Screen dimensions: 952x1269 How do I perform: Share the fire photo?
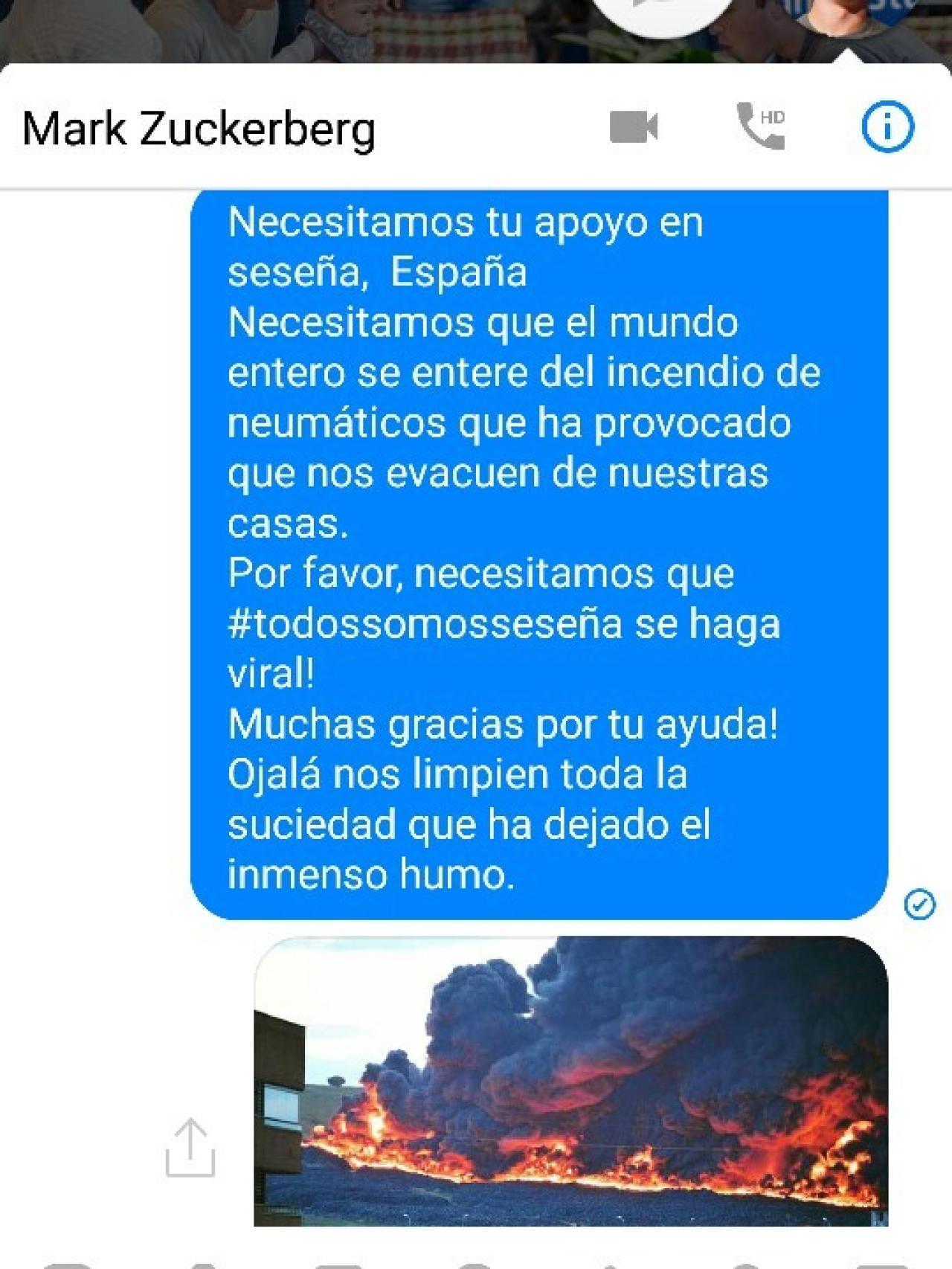coord(190,1148)
